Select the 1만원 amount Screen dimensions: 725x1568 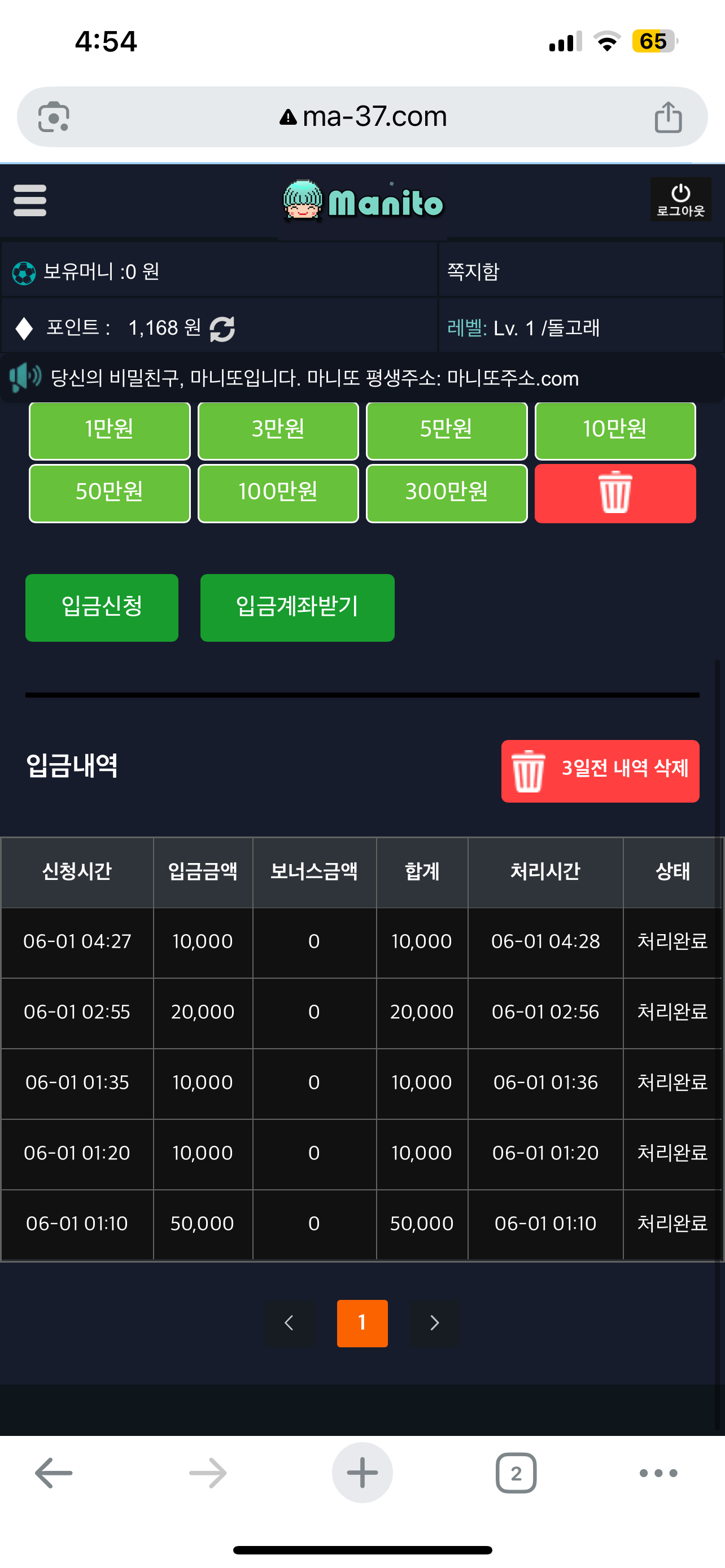point(110,430)
